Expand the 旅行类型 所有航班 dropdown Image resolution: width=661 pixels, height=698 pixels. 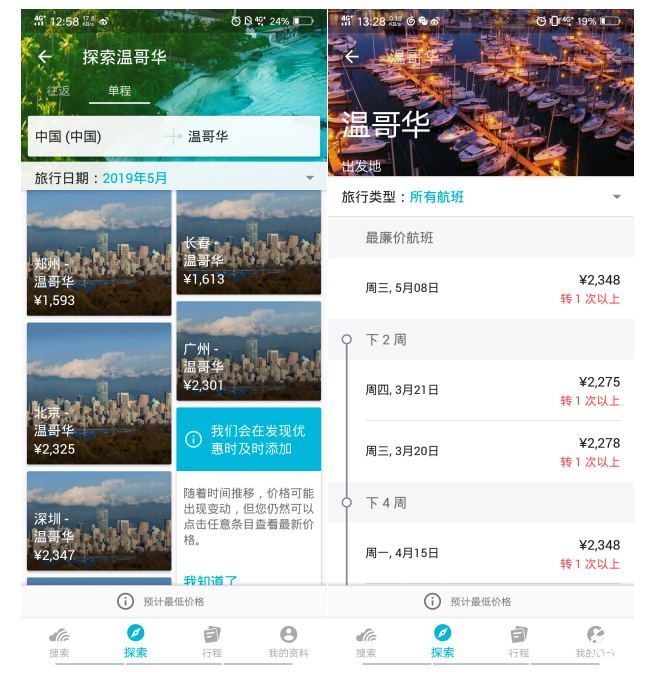(x=616, y=197)
